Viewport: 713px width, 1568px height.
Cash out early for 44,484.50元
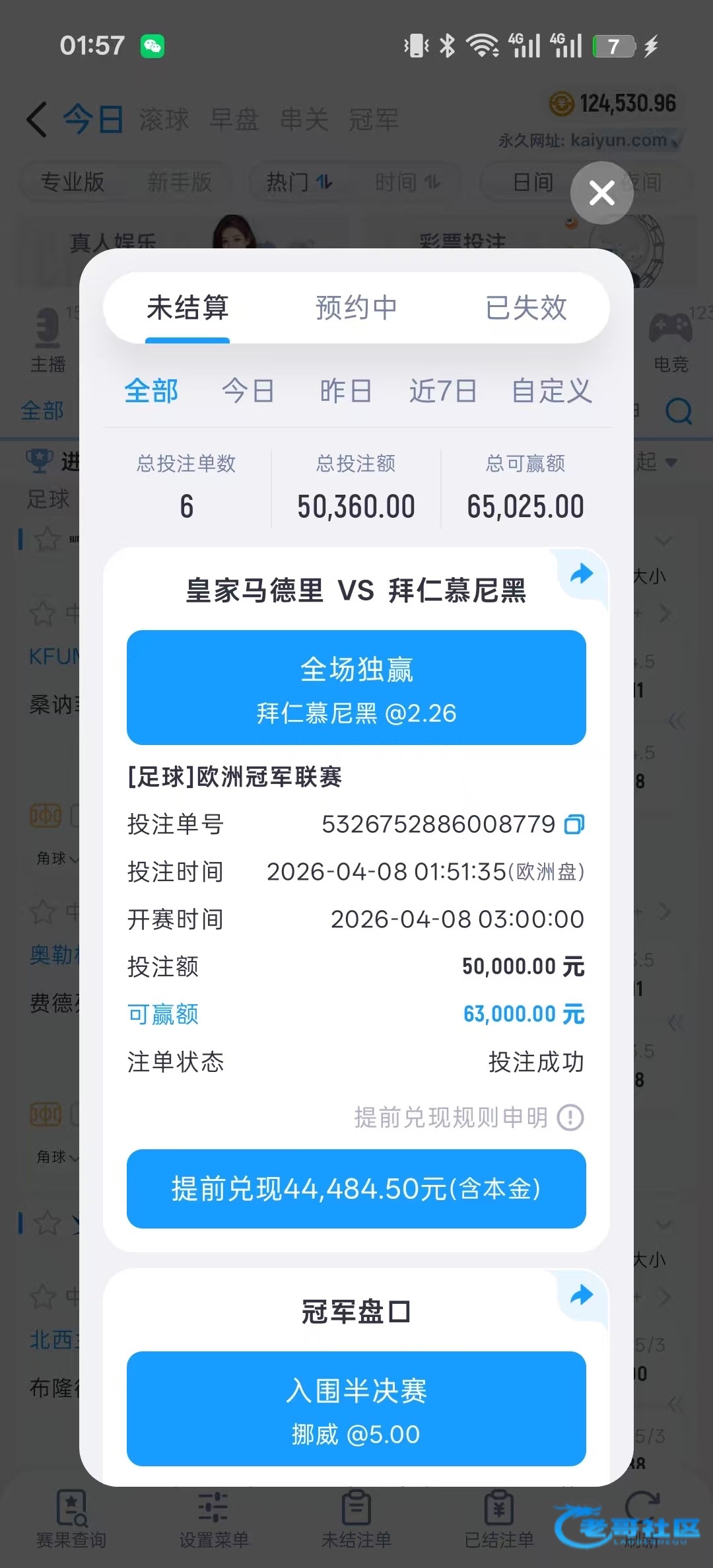[356, 1189]
